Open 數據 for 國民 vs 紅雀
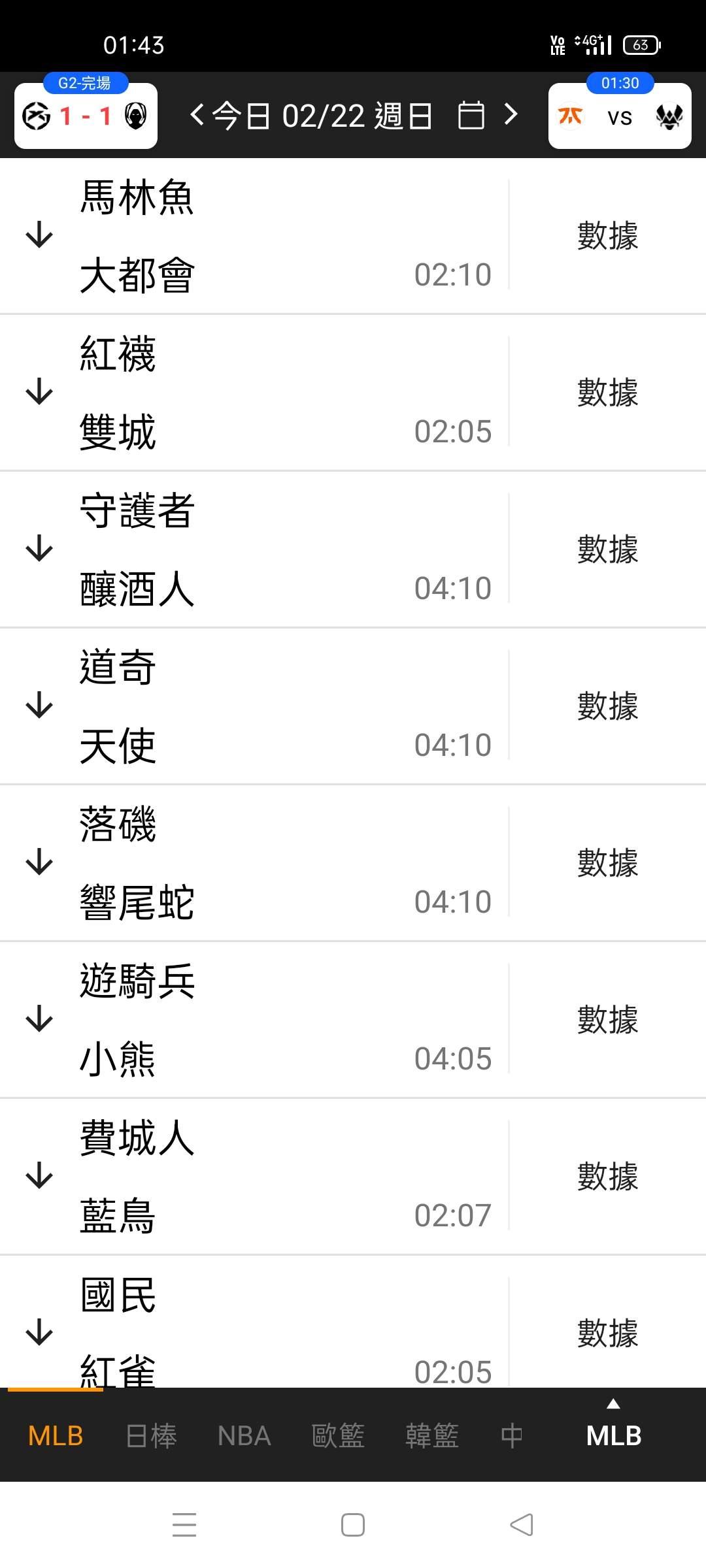 pyautogui.click(x=607, y=1333)
